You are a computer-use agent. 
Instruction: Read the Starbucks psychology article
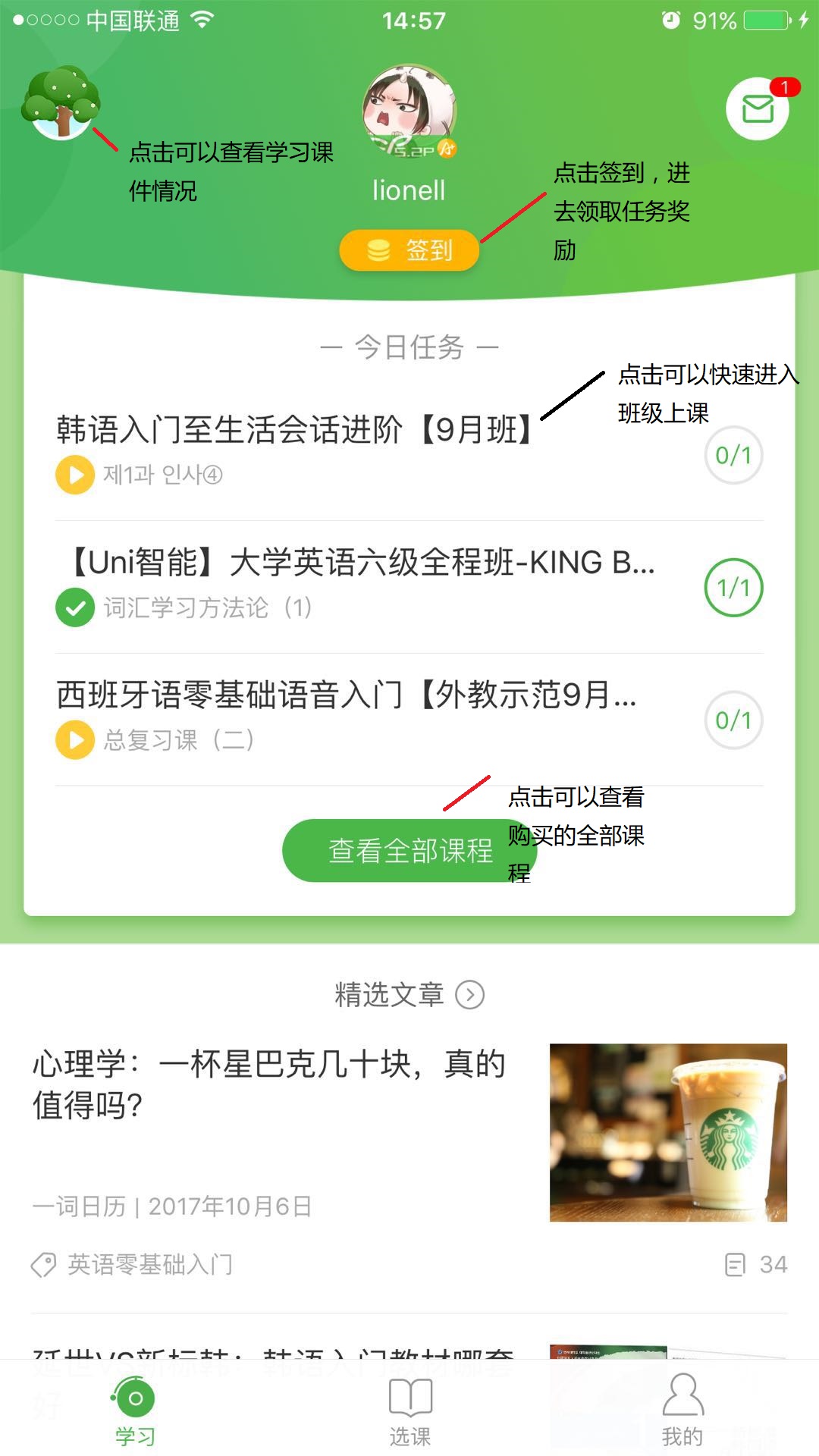[x=269, y=1084]
